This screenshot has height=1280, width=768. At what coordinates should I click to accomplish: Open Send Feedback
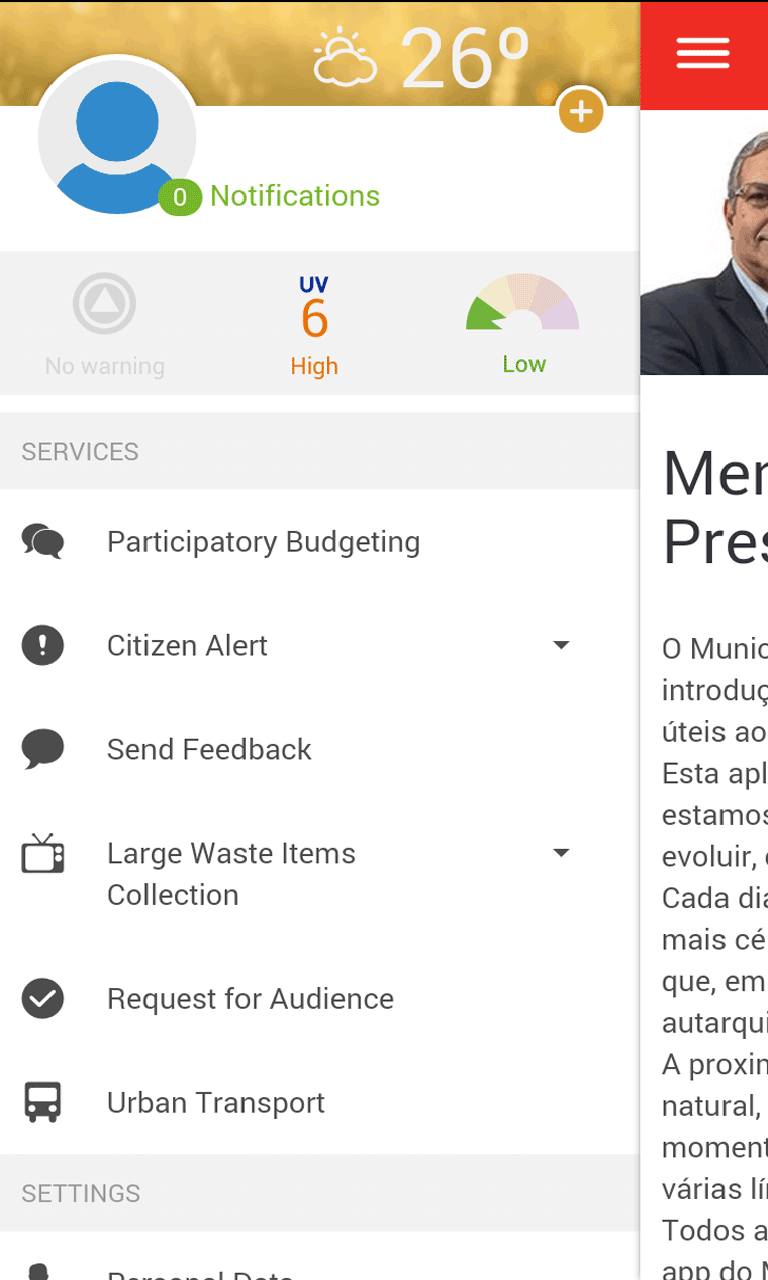(209, 750)
